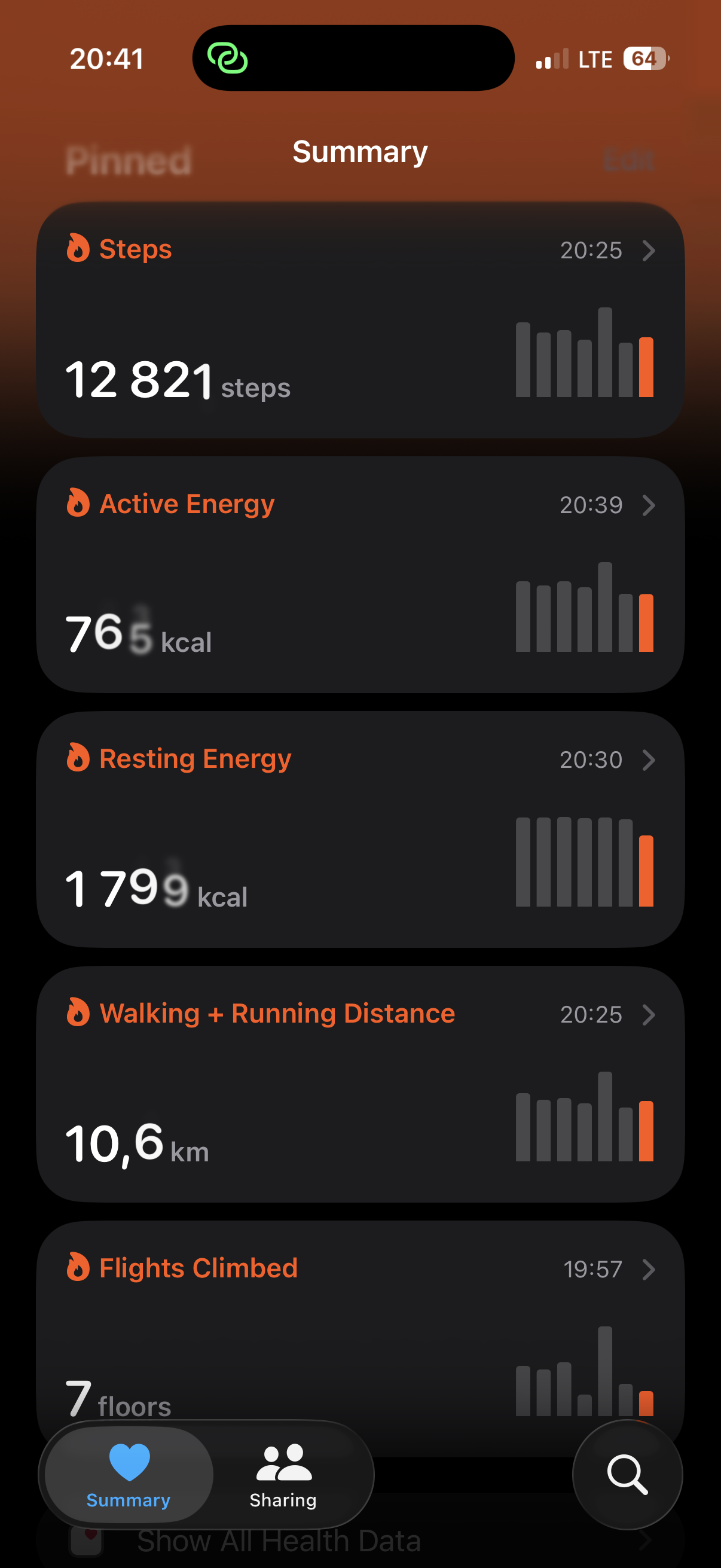Viewport: 721px width, 1568px height.
Task: Select the Summary tab
Action: click(129, 1475)
